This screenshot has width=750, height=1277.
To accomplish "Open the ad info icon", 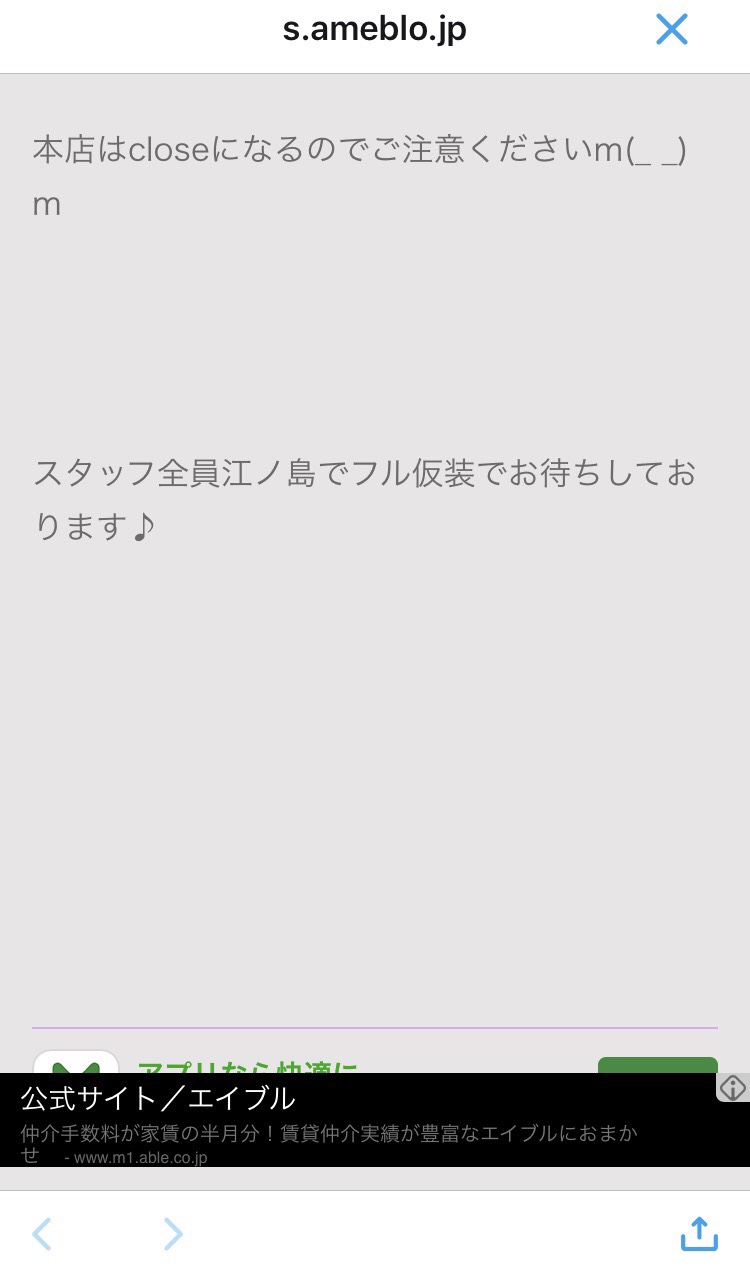I will 733,1088.
